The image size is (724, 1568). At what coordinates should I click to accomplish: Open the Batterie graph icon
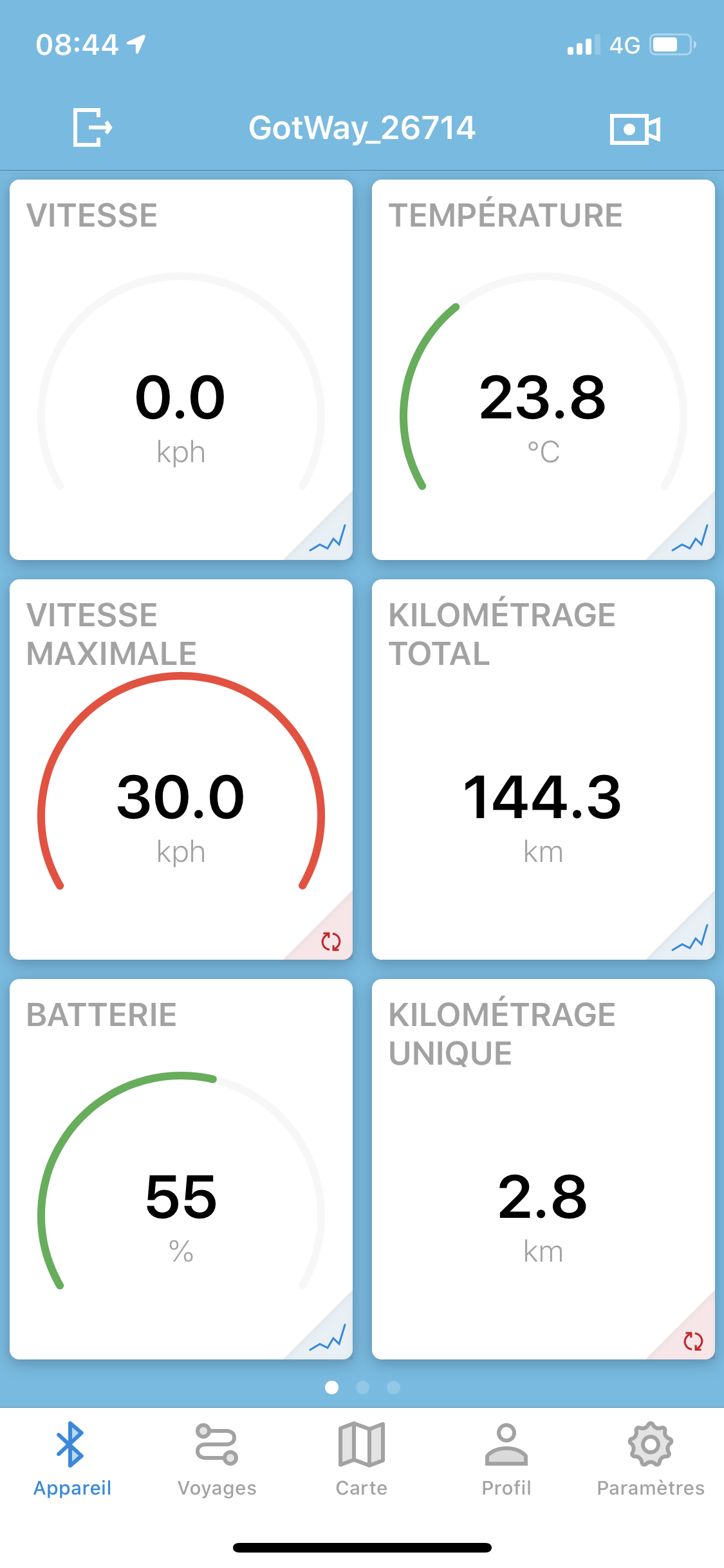click(328, 1338)
